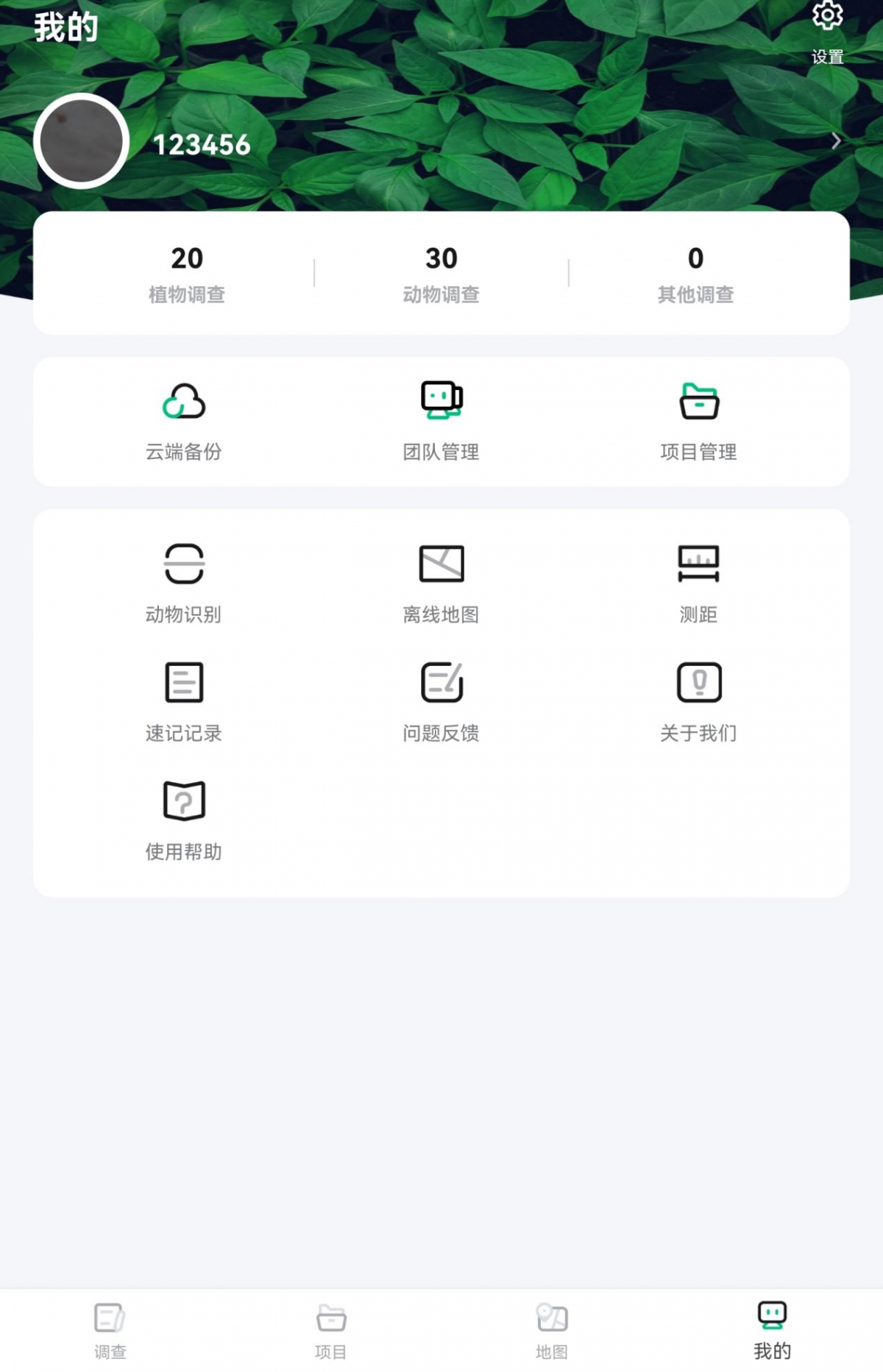883x1372 pixels.
Task: View the 植物调查 count
Action: click(x=187, y=273)
